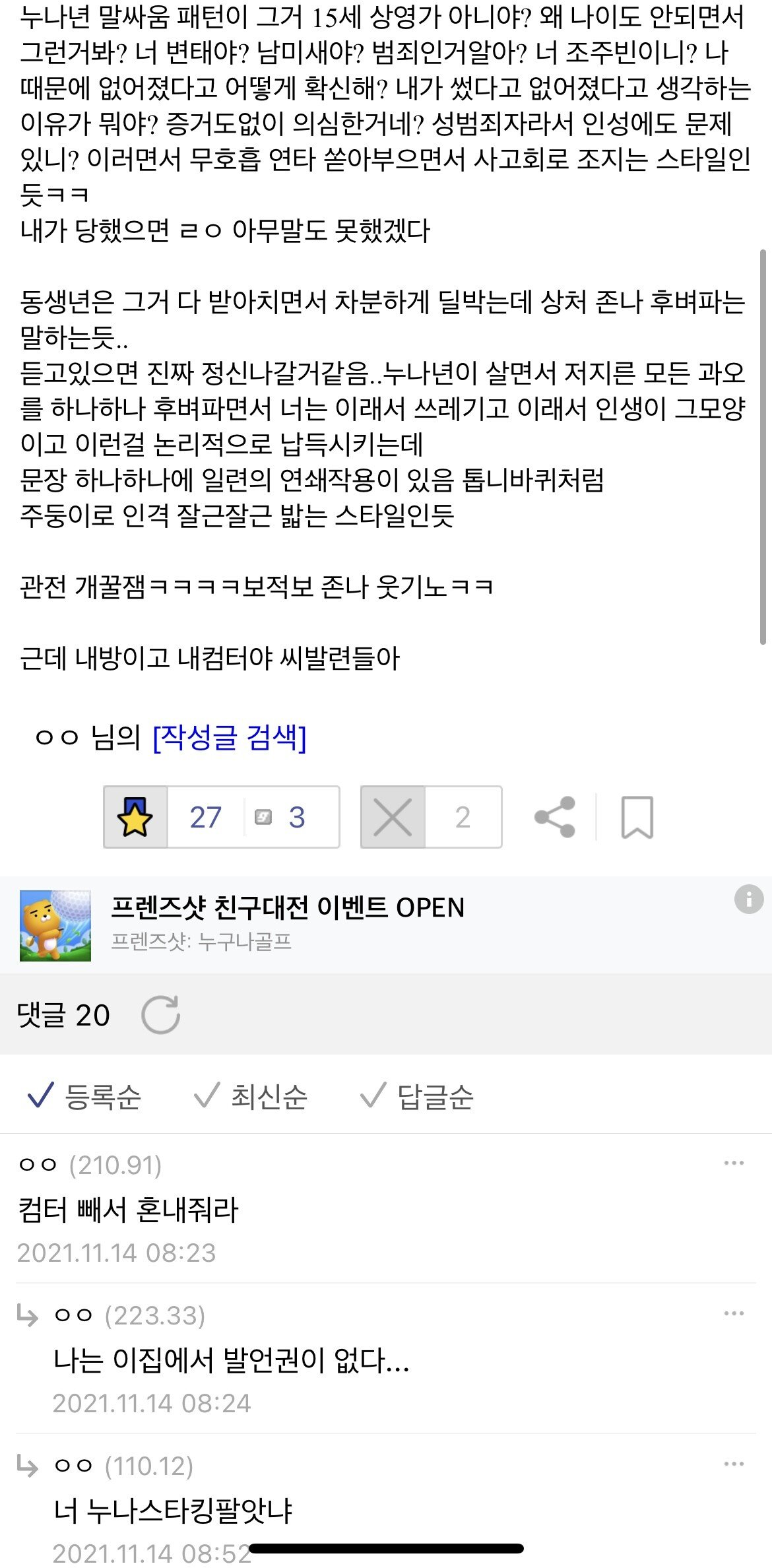Image resolution: width=772 pixels, height=1568 pixels.
Task: Upvote the post with the star button
Action: pos(135,817)
